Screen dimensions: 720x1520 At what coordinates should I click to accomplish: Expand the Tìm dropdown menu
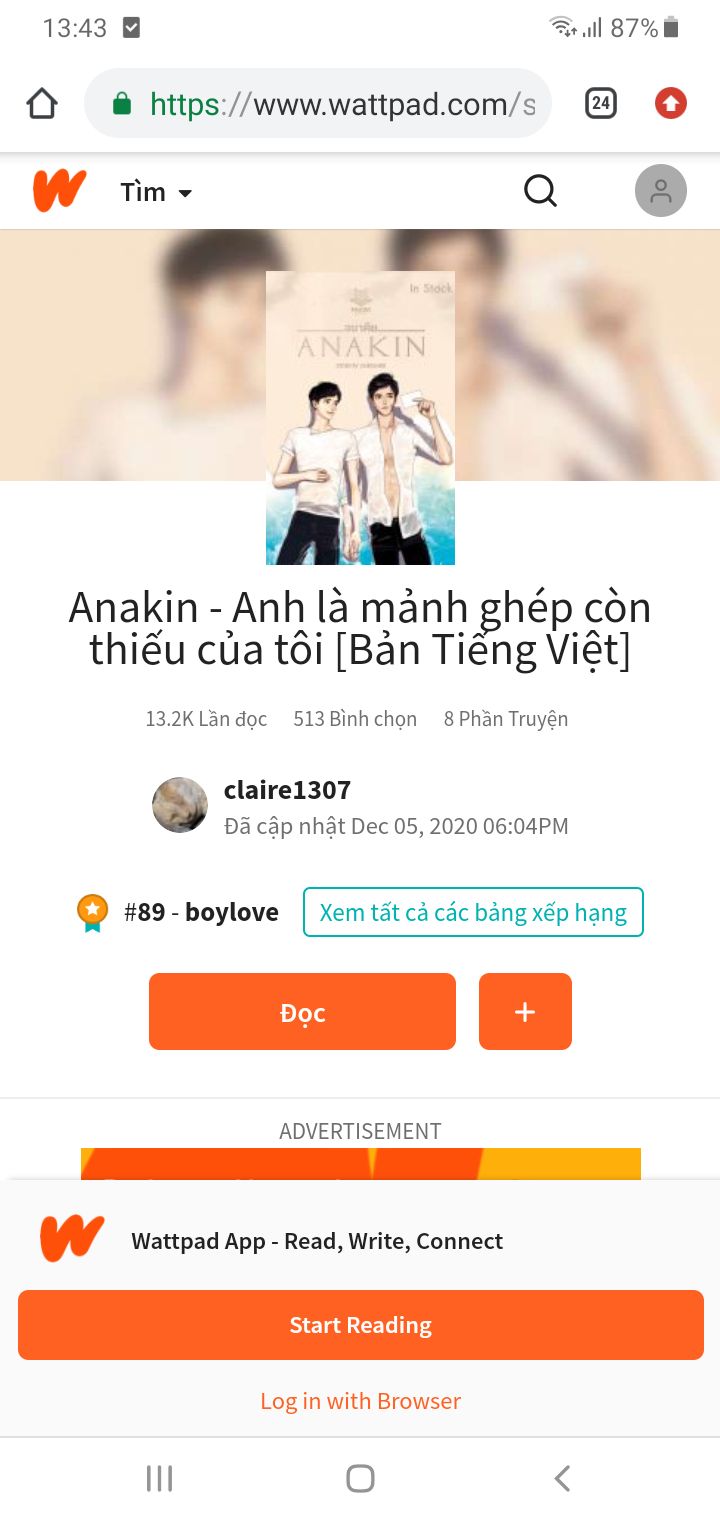point(156,192)
